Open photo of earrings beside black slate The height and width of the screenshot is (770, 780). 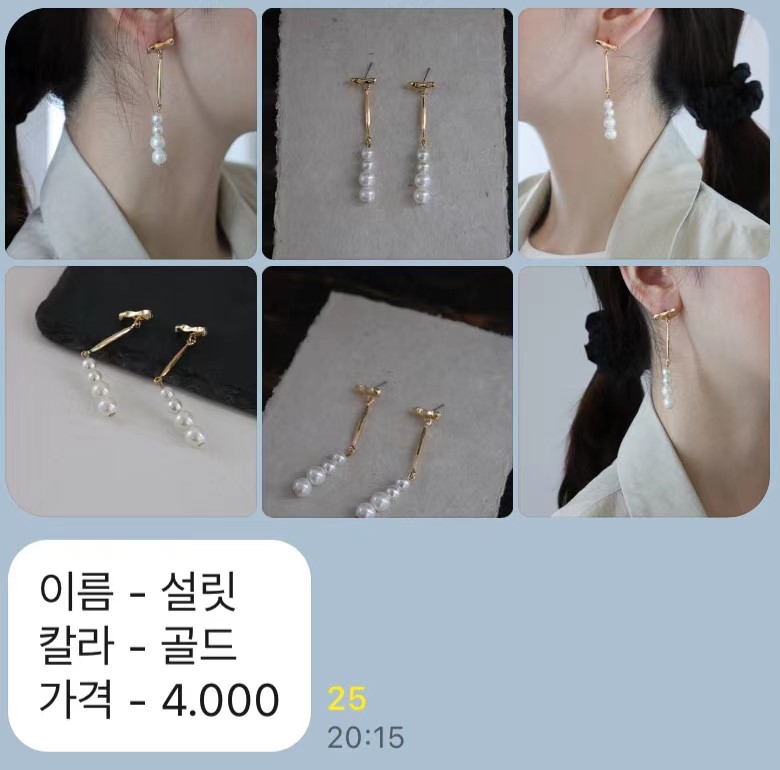(x=131, y=391)
